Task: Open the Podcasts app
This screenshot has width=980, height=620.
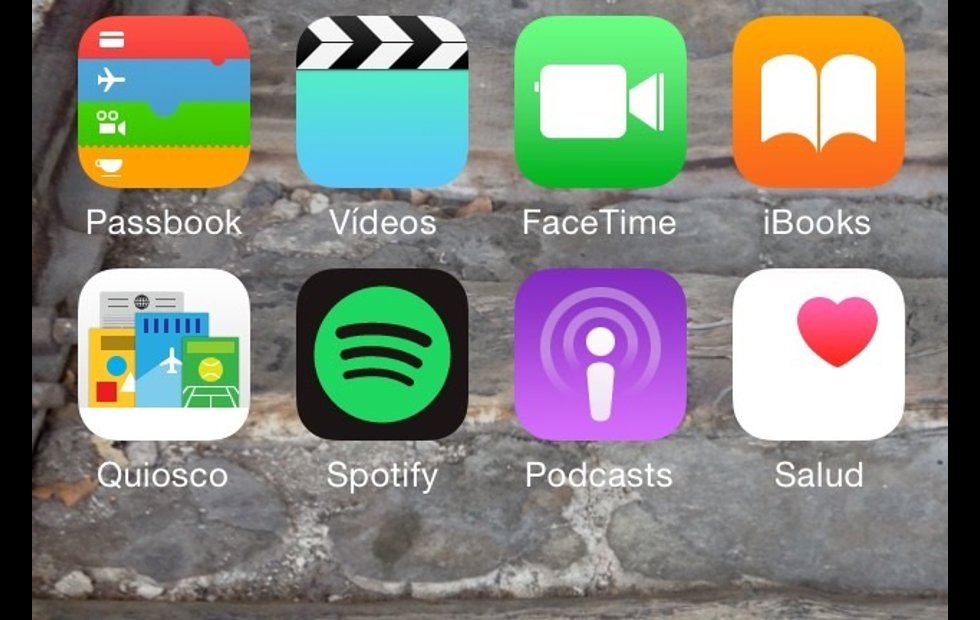Action: [600, 354]
